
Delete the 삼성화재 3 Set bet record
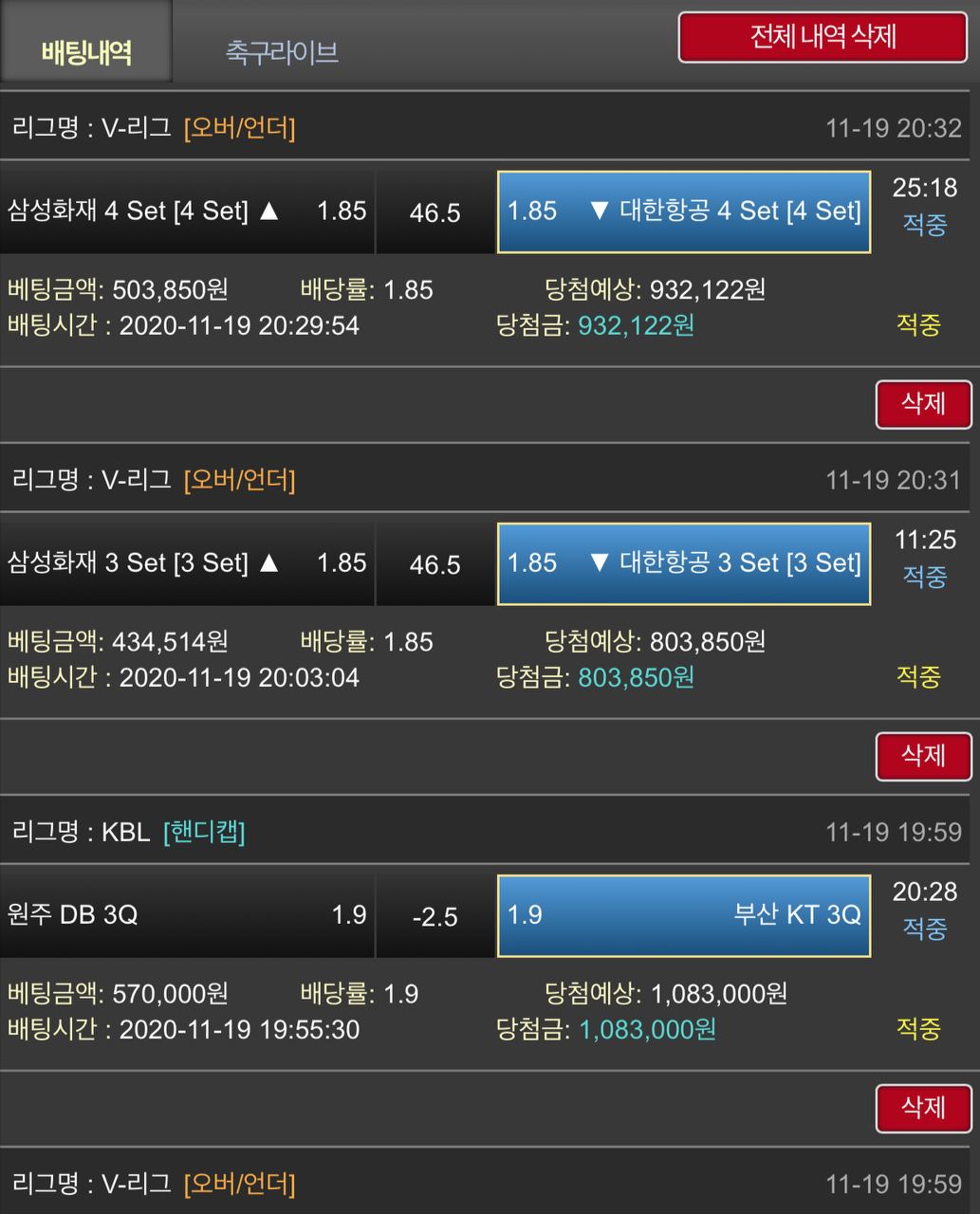pos(923,756)
